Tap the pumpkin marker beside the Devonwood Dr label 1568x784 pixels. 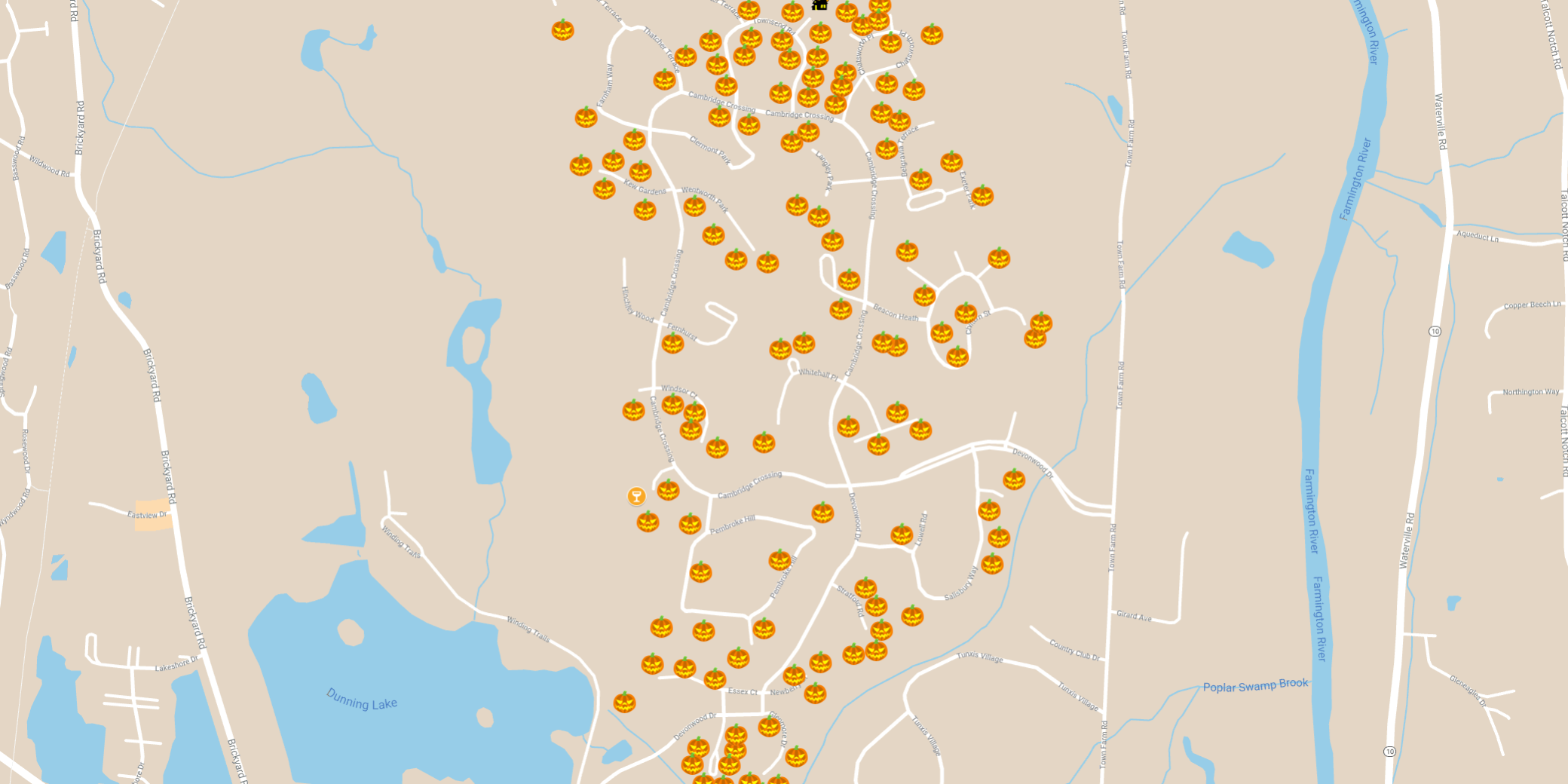[1014, 479]
